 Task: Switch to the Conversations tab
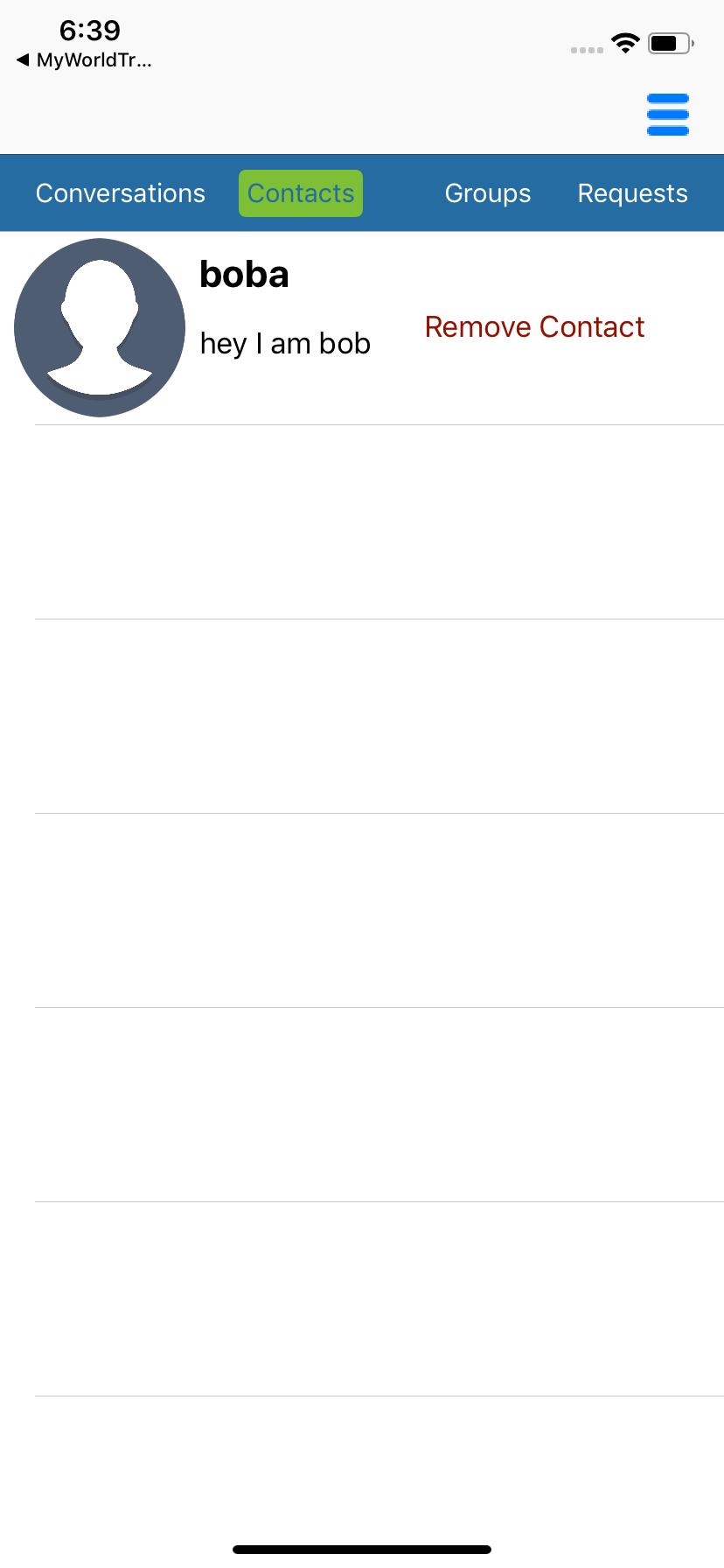click(x=121, y=193)
